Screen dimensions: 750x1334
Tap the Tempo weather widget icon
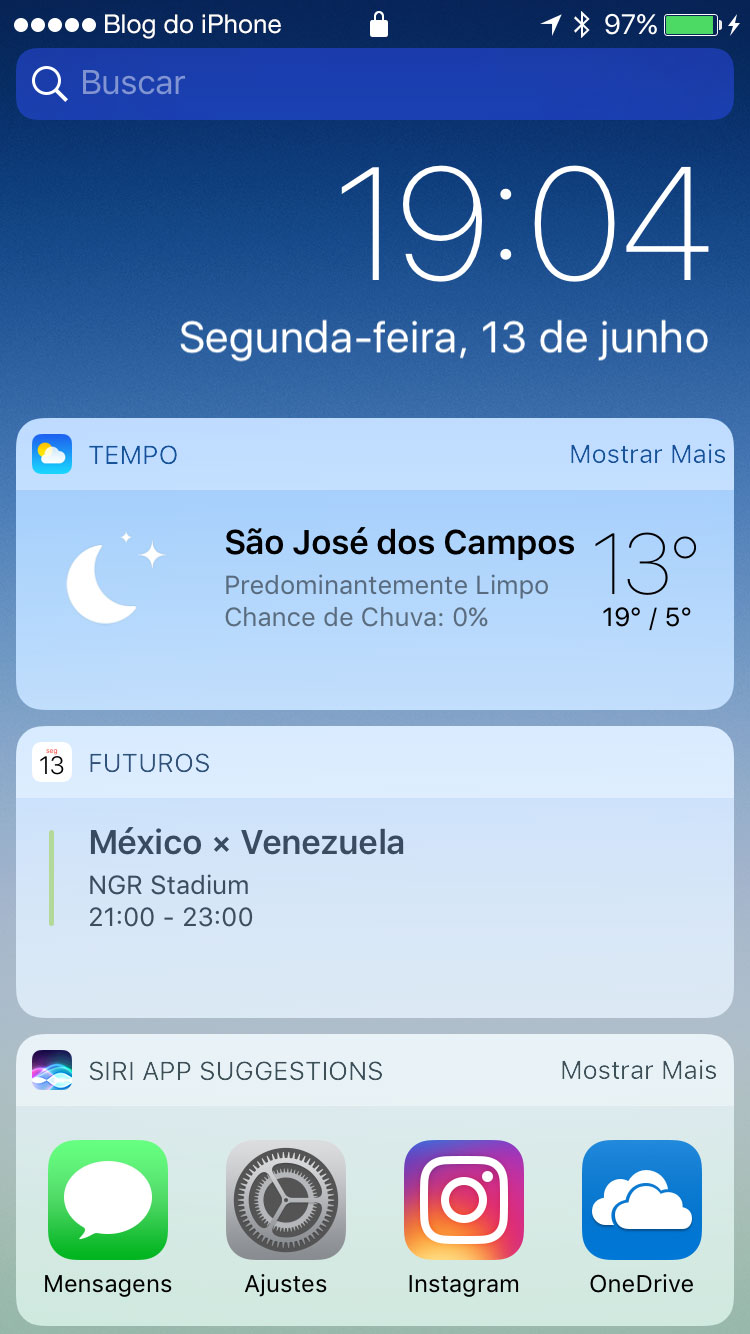[x=52, y=454]
